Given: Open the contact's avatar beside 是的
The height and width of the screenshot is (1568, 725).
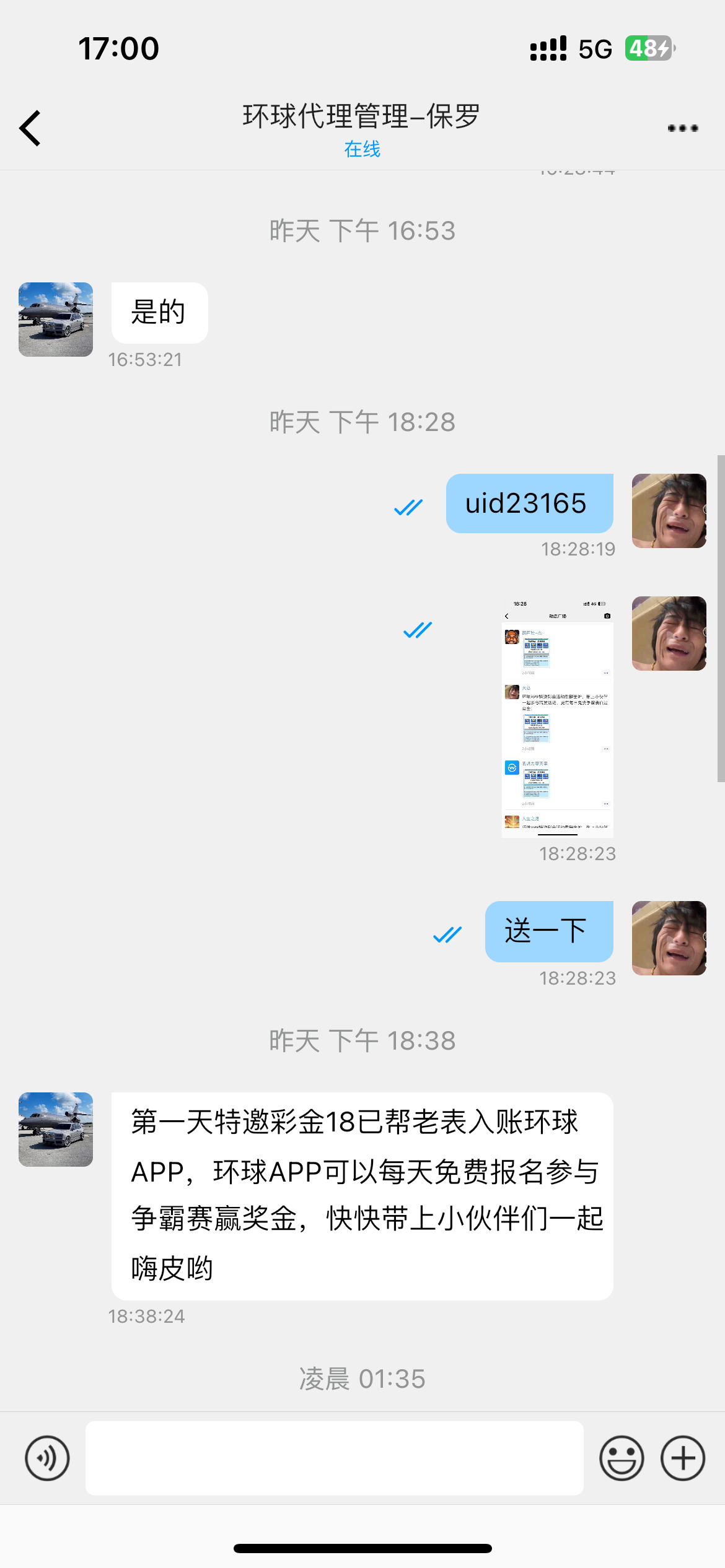Looking at the screenshot, I should [x=56, y=320].
